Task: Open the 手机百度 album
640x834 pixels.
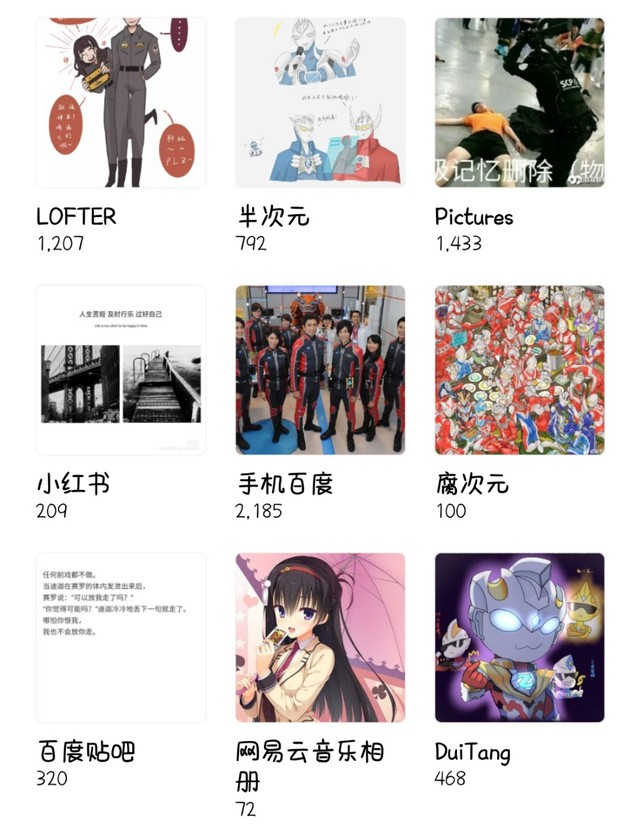Action: point(320,370)
